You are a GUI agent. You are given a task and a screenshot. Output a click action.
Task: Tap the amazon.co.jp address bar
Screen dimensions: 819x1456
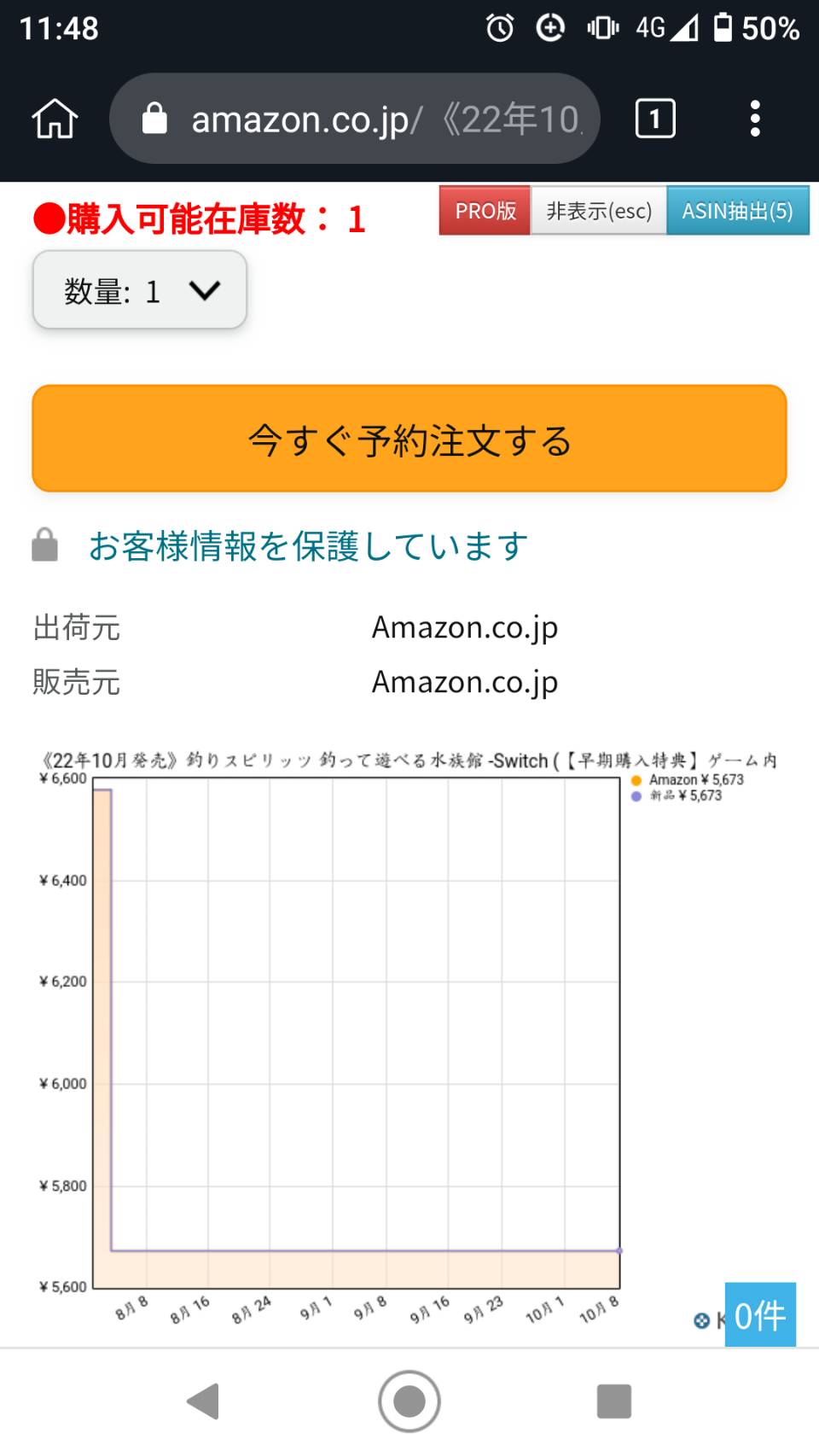pyautogui.click(x=355, y=119)
